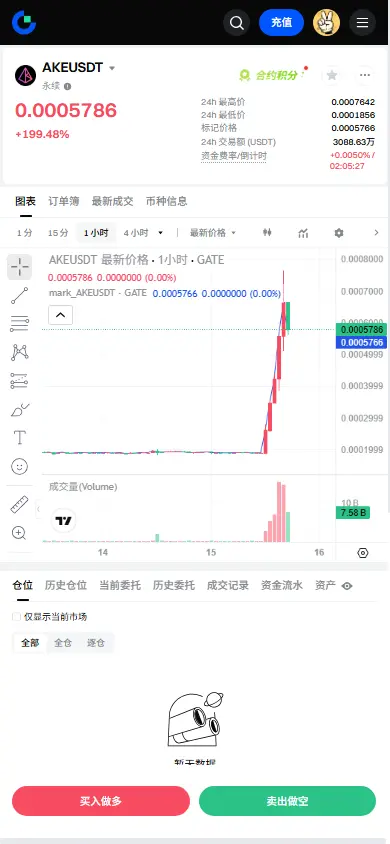Open the hamburger menu
Viewport: 390px width, 844px height.
pos(363,23)
